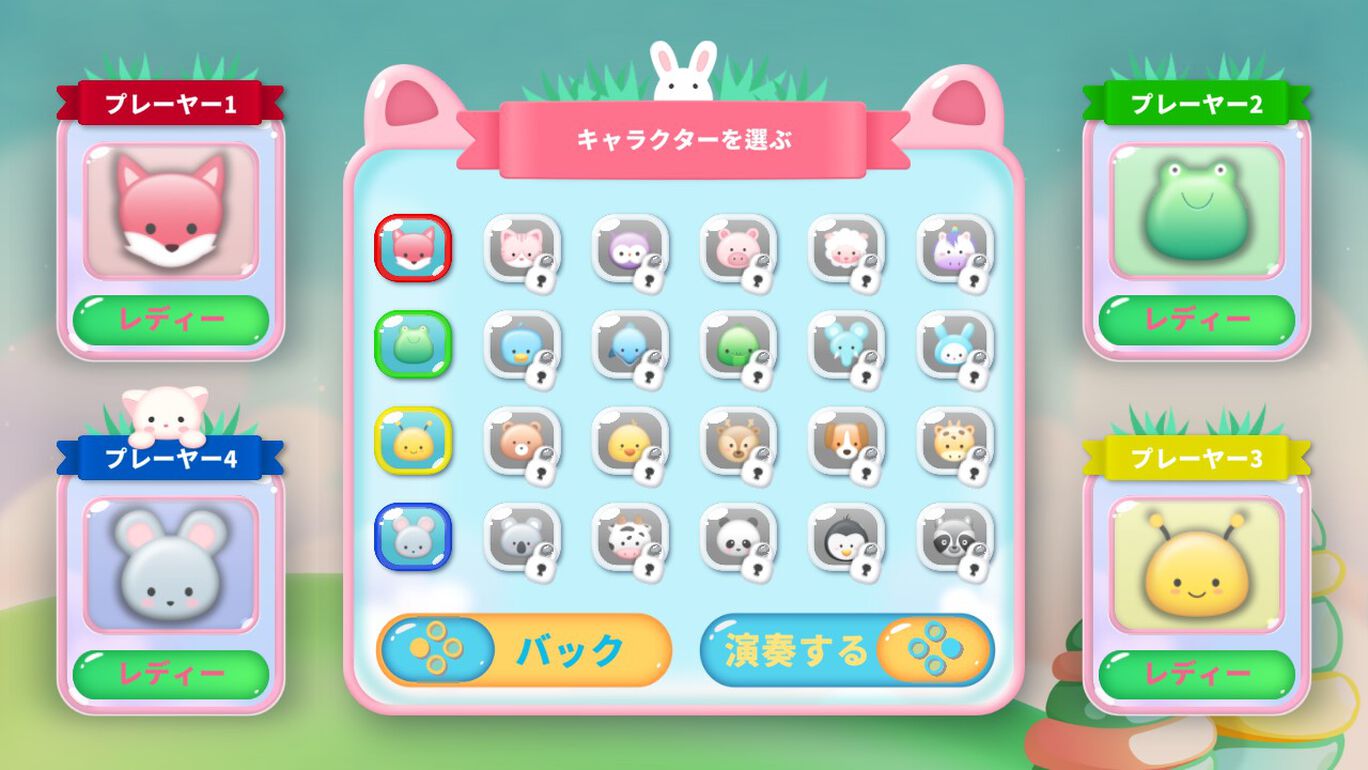
Task: Select the frog character
Action: pos(413,344)
